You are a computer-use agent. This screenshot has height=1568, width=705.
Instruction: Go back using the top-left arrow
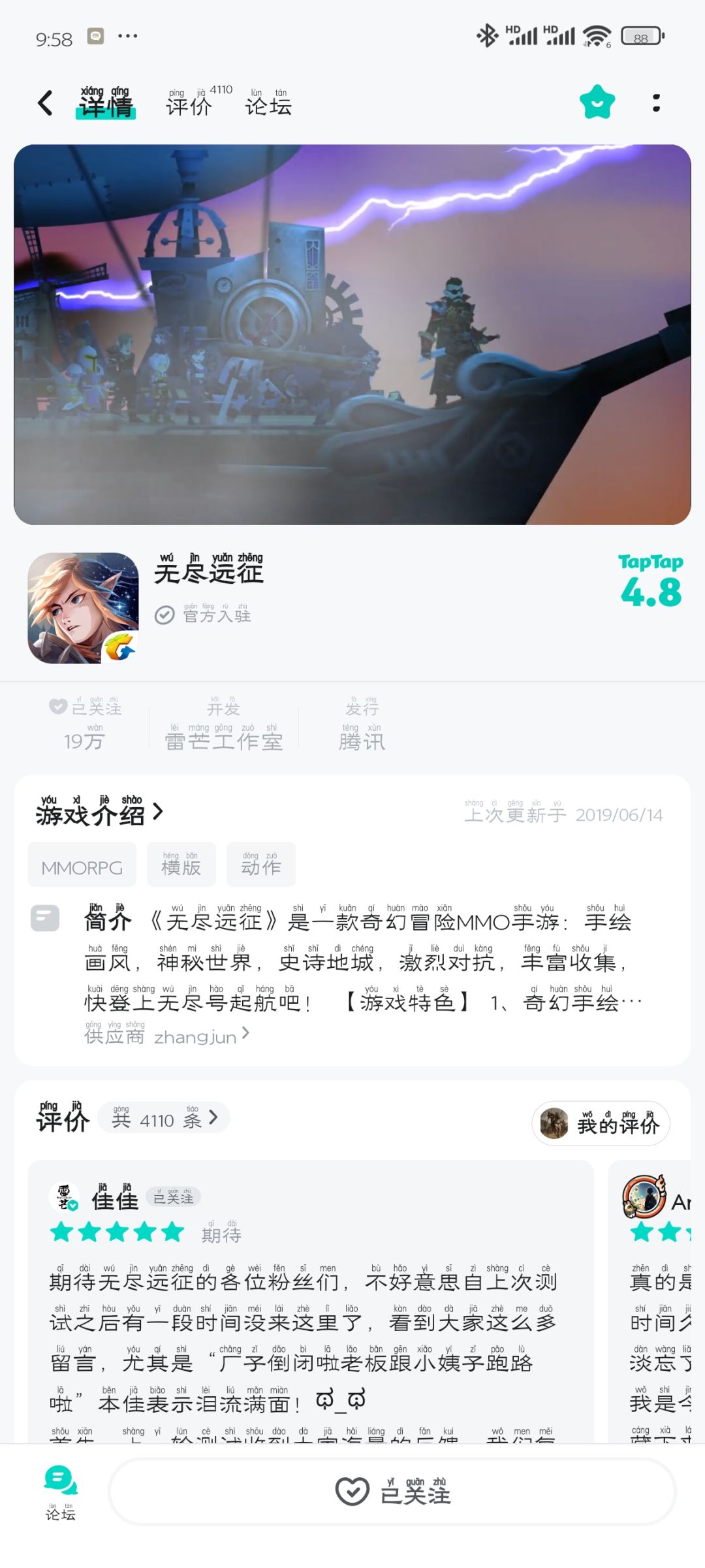[45, 103]
